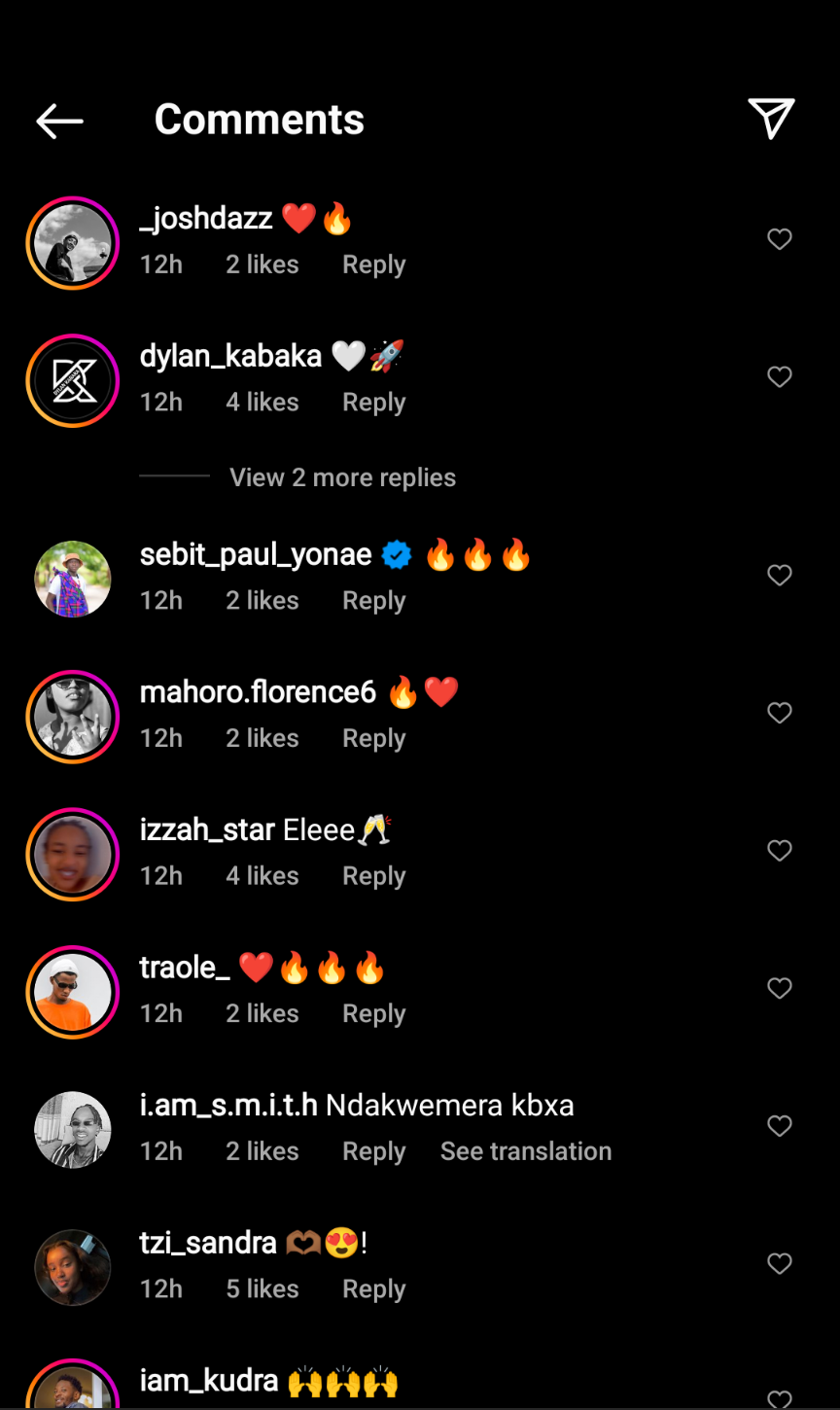Viewport: 840px width, 1410px height.
Task: See translation of i.am_s.m.i.t.h's comment
Action: (525, 1151)
